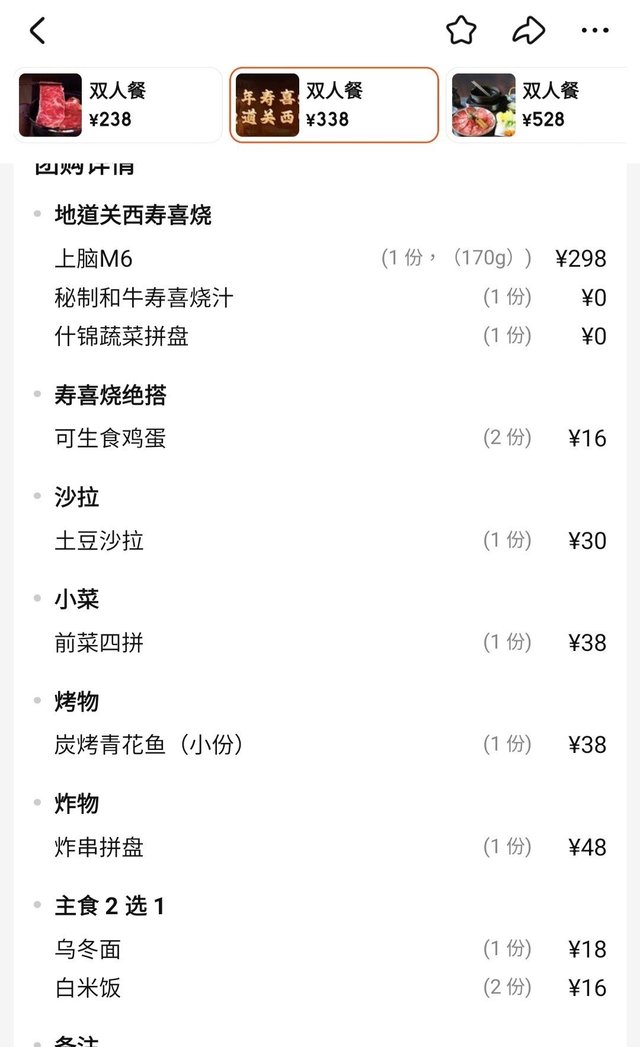Select the ¥238 双人餐 package
The width and height of the screenshot is (640, 1047).
tap(118, 105)
